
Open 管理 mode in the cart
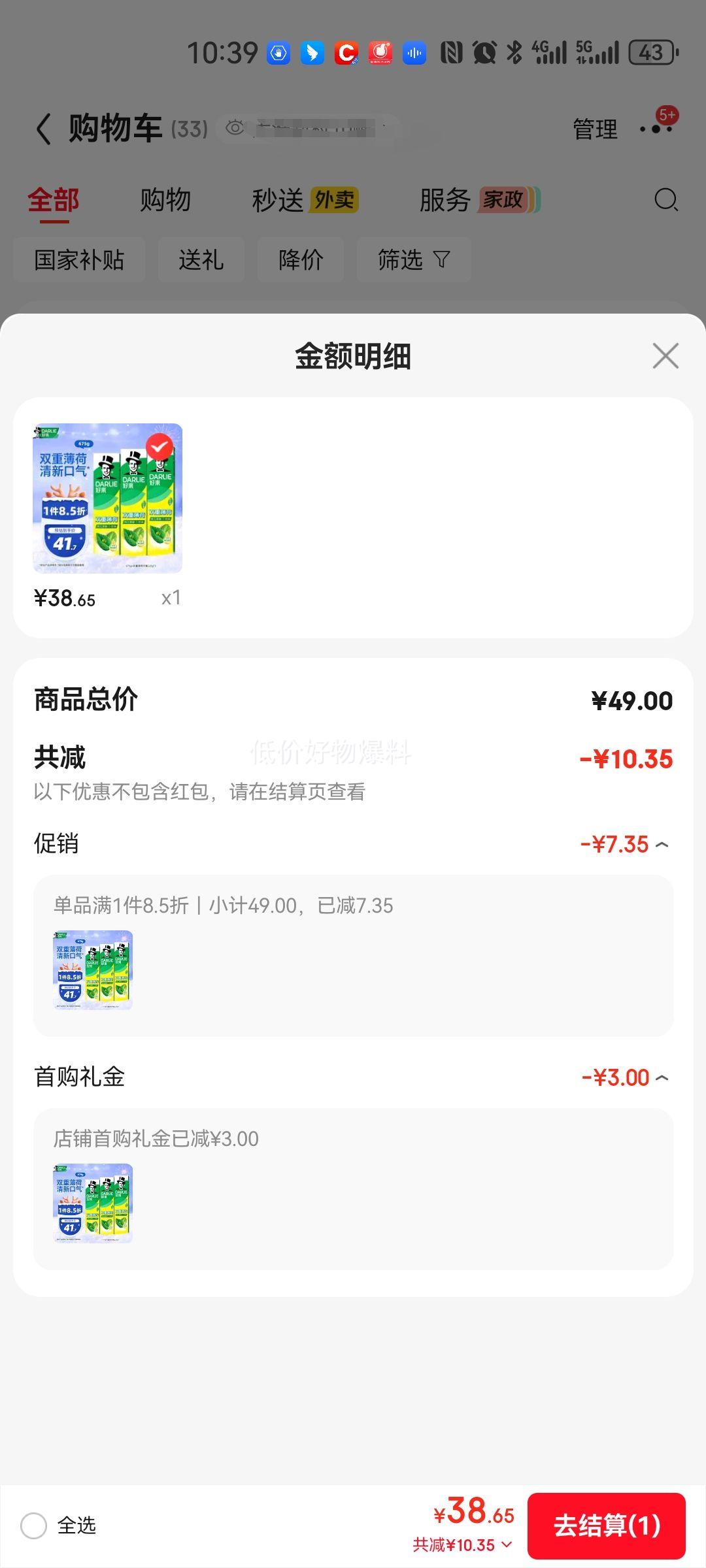point(594,129)
